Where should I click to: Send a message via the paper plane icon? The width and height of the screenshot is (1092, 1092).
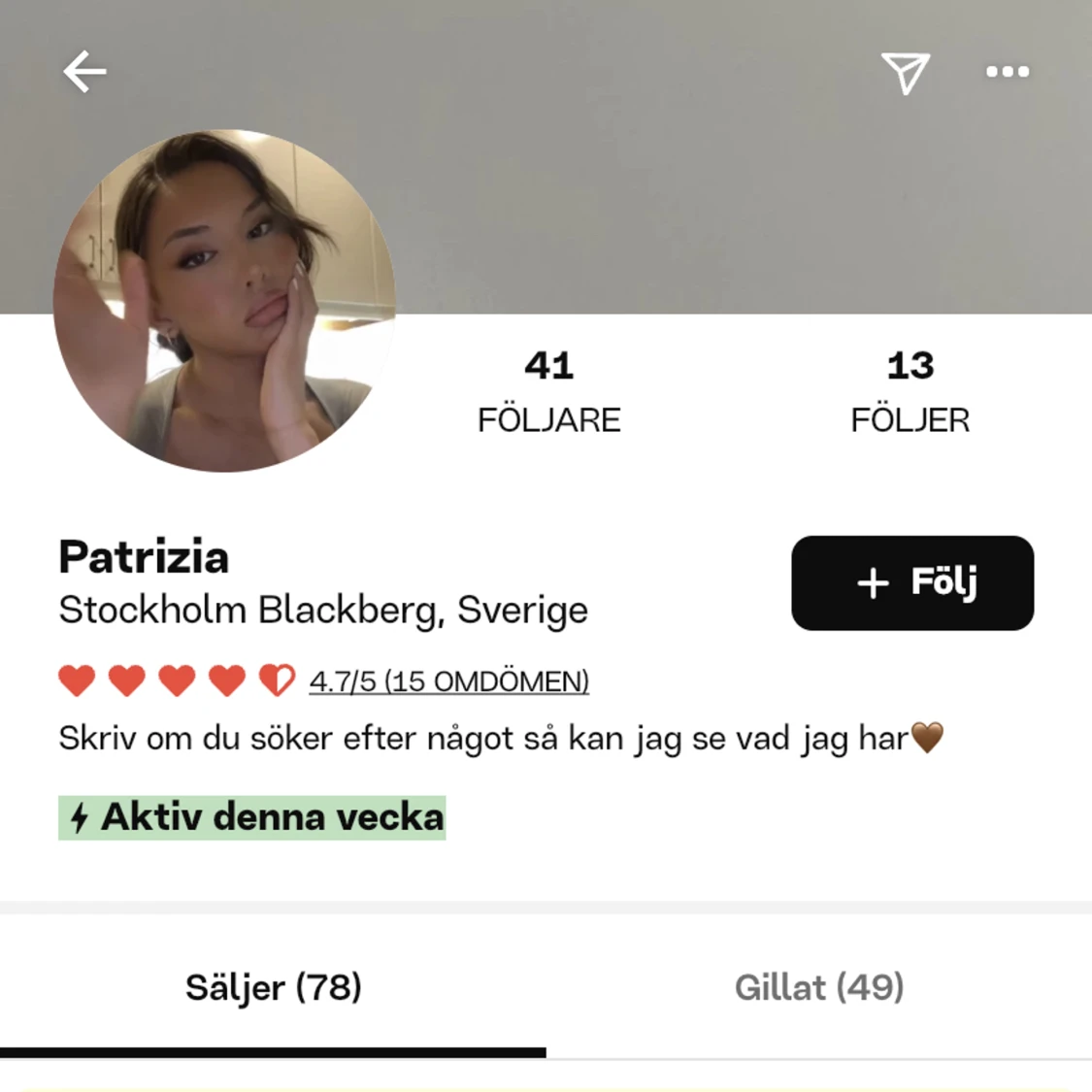906,73
